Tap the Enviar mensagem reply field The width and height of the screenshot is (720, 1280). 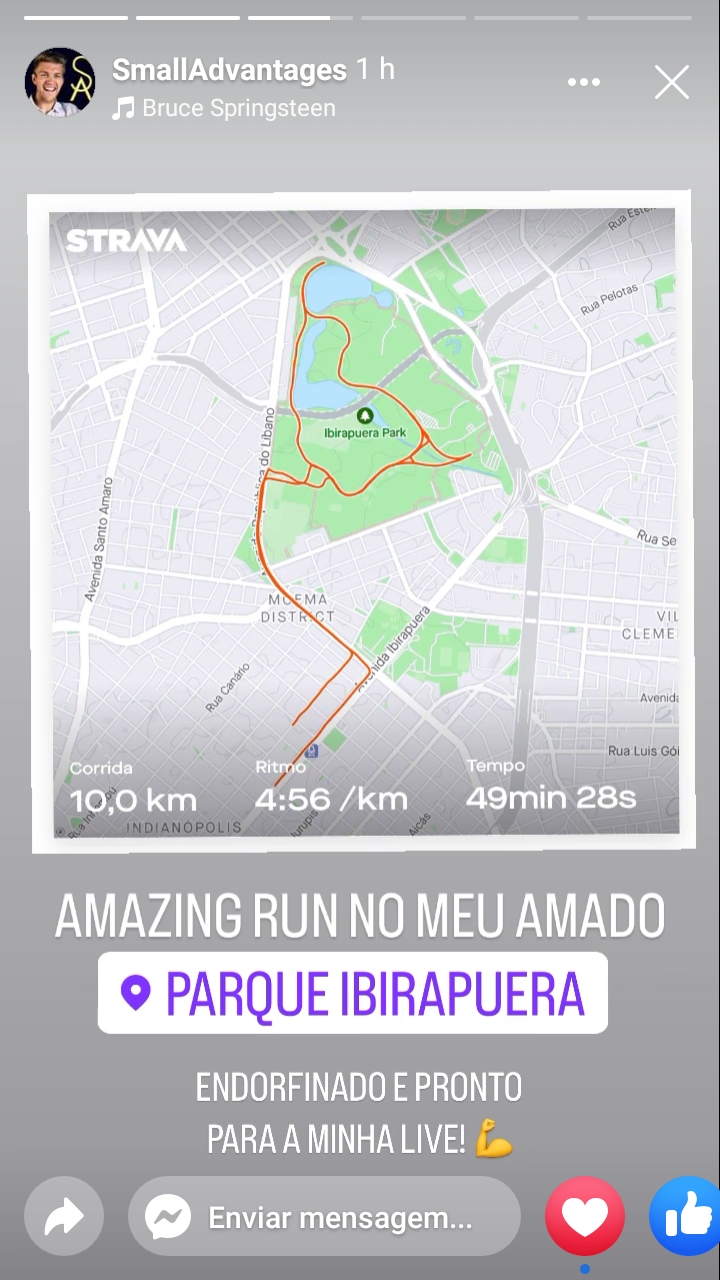324,1217
